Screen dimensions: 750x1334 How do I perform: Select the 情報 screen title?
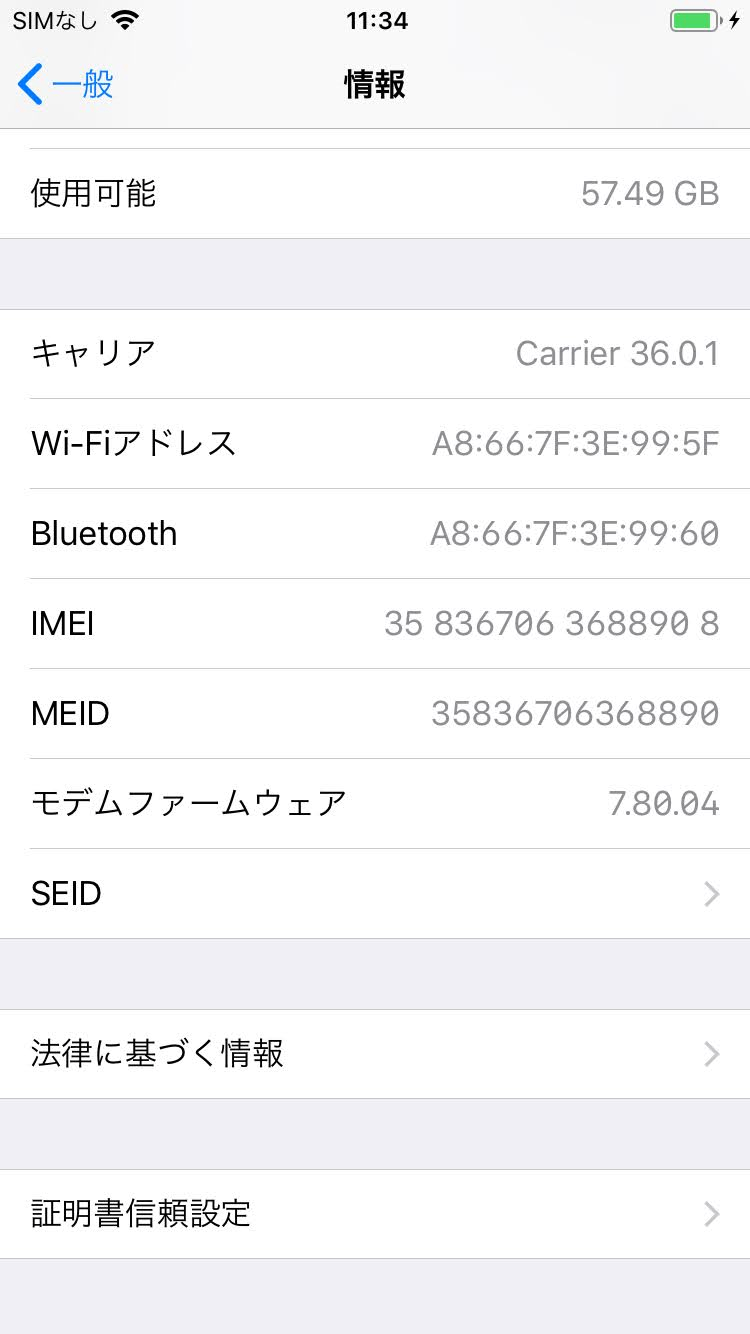tap(375, 85)
